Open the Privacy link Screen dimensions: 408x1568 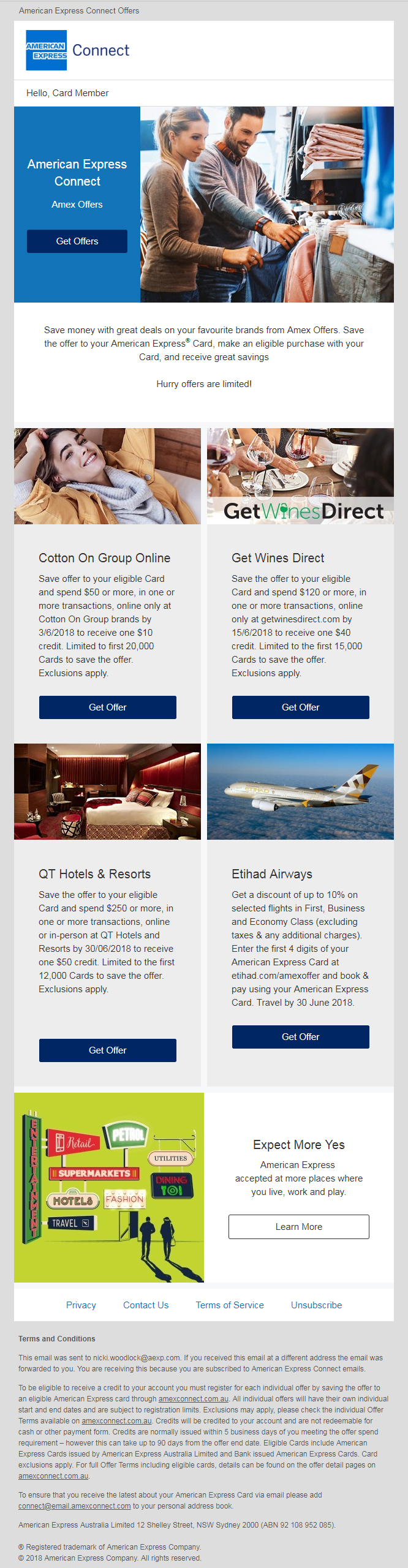(x=81, y=1305)
